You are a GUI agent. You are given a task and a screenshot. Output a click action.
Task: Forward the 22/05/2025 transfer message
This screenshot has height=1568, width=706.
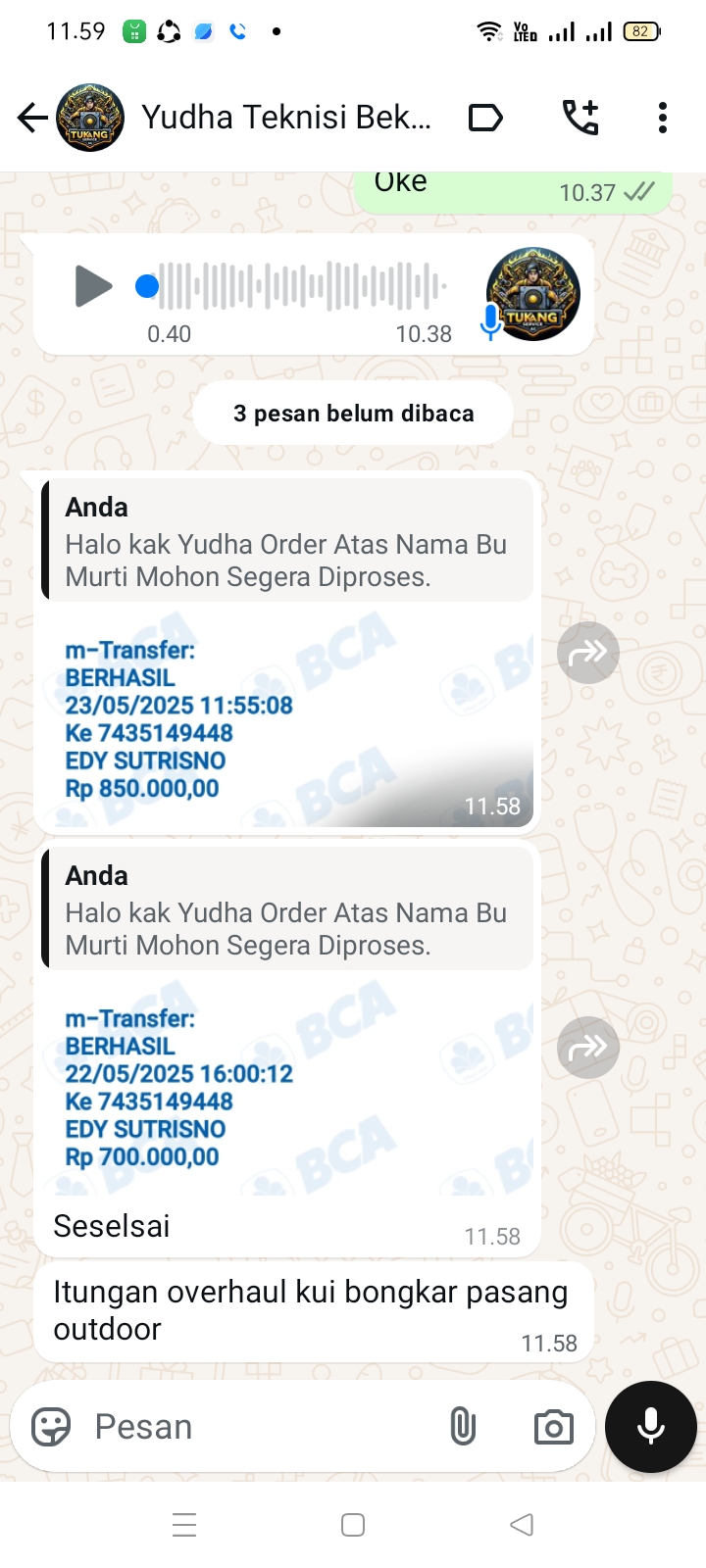[588, 1048]
